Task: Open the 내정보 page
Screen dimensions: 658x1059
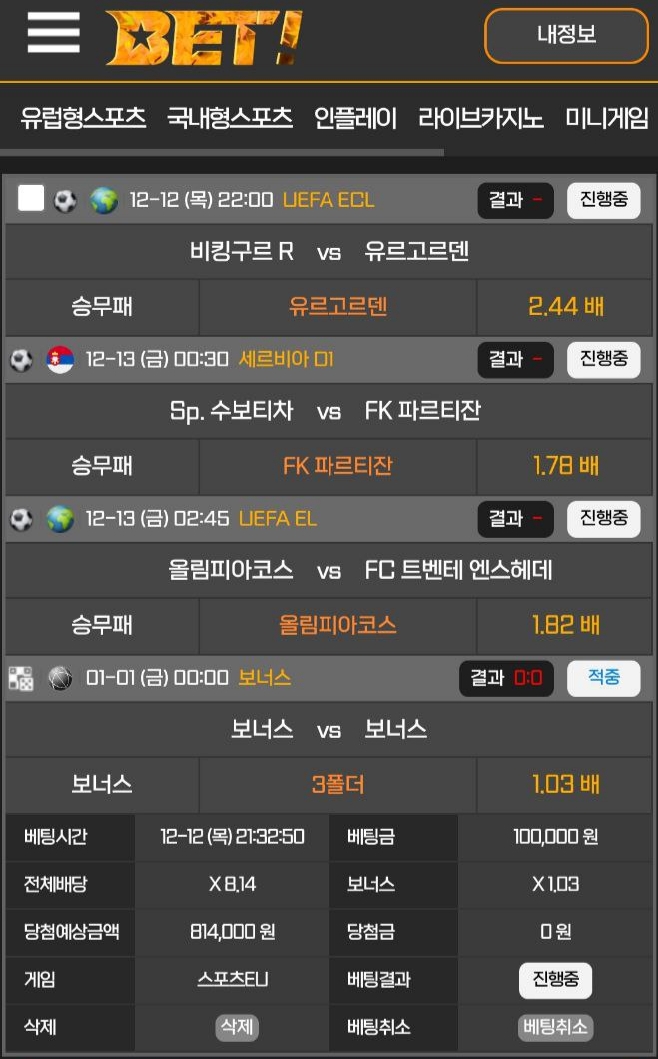Action: [x=566, y=36]
